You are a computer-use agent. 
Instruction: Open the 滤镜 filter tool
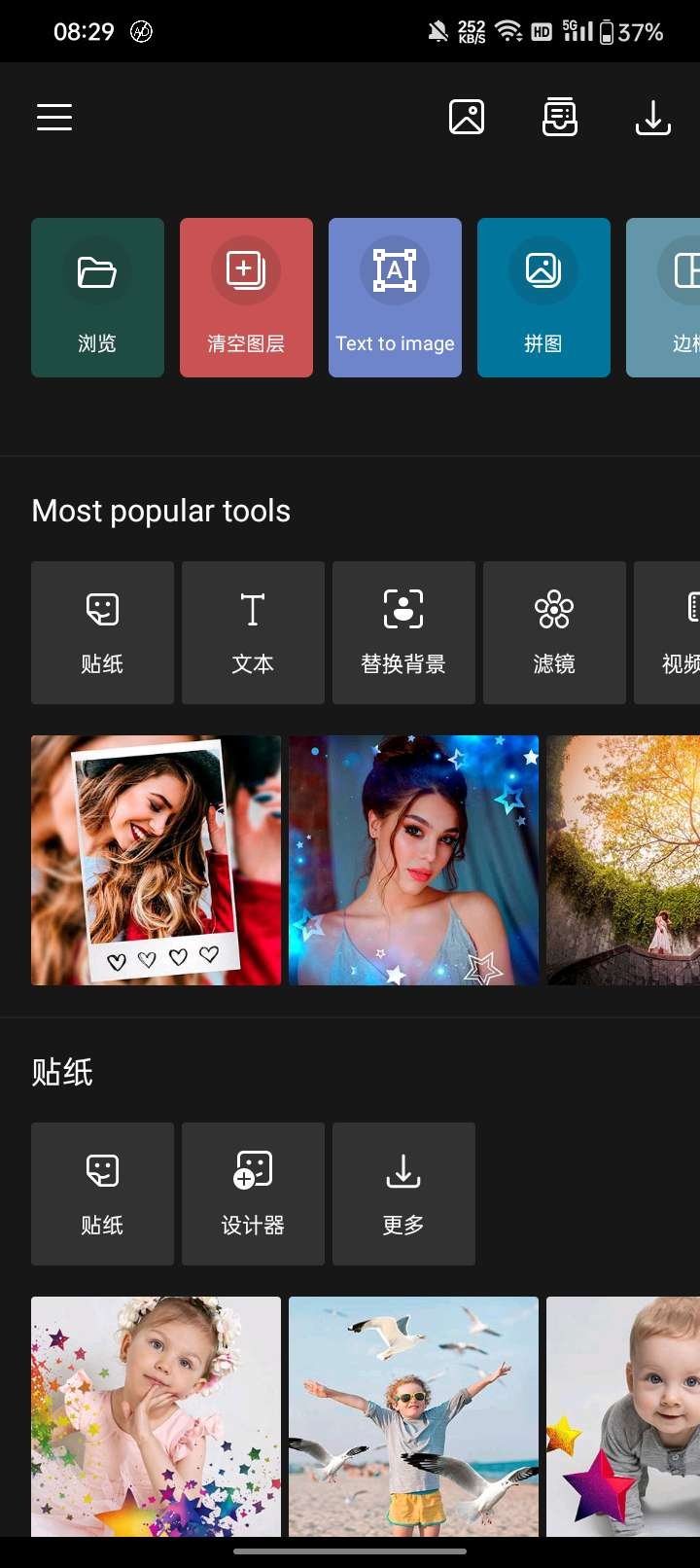[x=554, y=632]
